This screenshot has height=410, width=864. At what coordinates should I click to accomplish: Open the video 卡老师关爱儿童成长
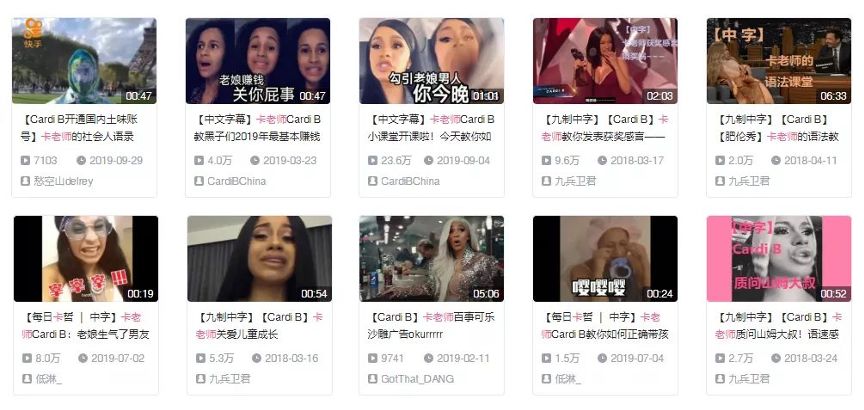point(257,259)
